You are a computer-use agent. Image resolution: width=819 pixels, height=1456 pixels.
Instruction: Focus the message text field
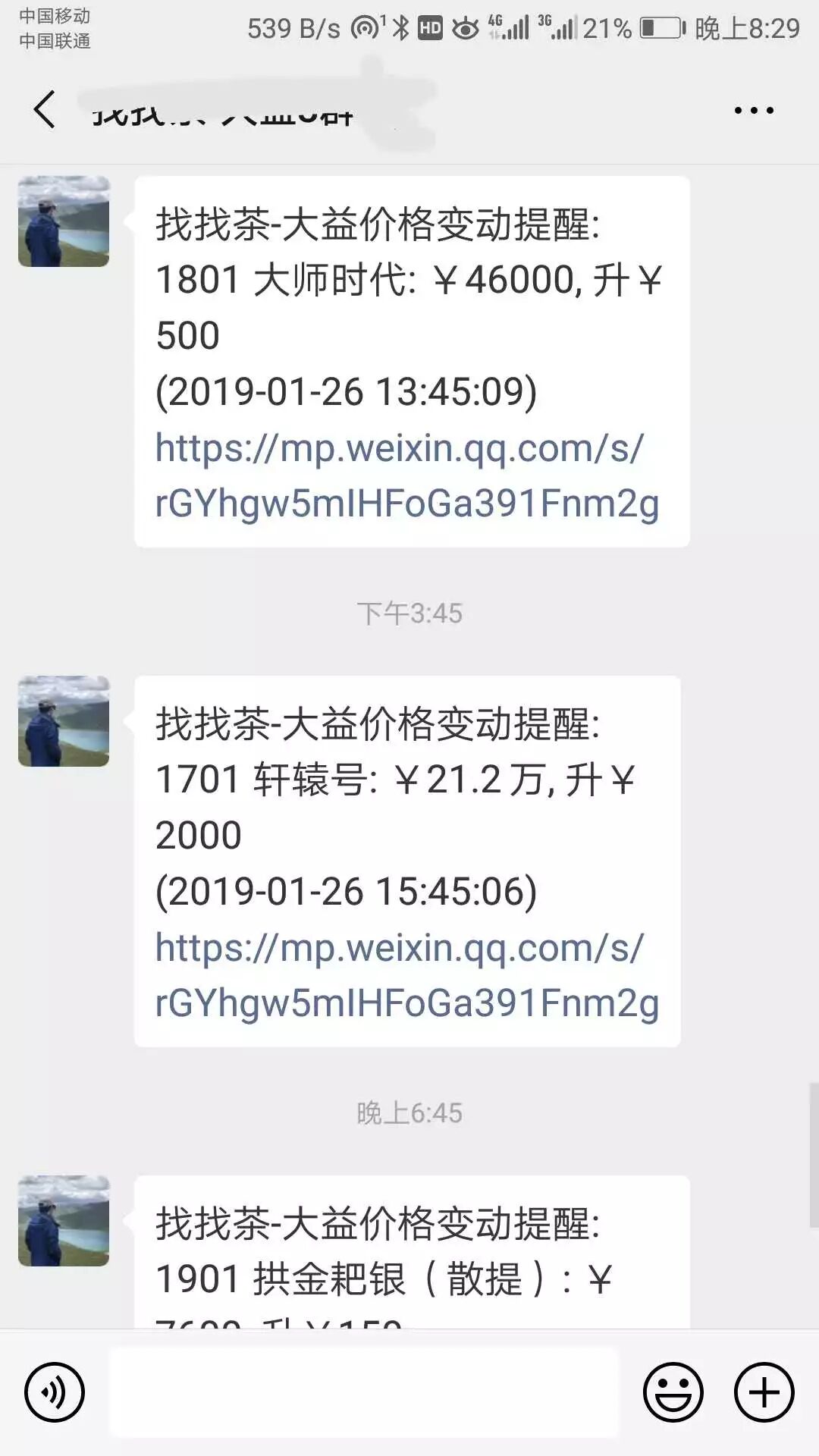pos(364,1392)
